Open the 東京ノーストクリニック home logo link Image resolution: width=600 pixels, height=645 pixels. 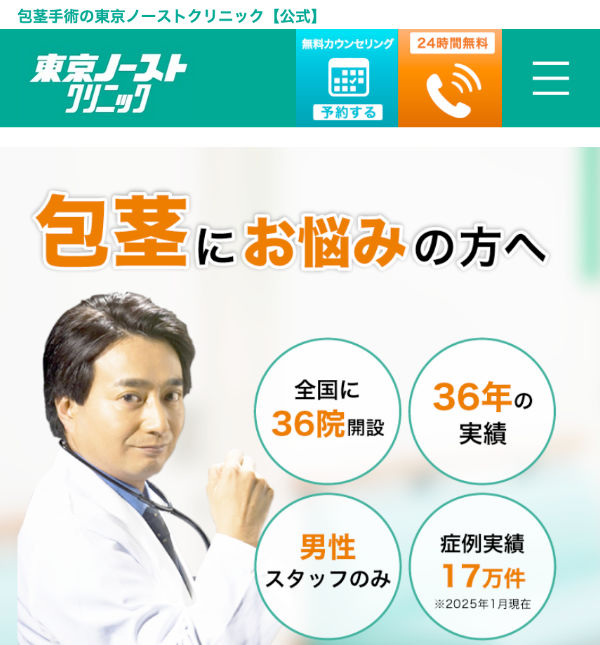110,79
